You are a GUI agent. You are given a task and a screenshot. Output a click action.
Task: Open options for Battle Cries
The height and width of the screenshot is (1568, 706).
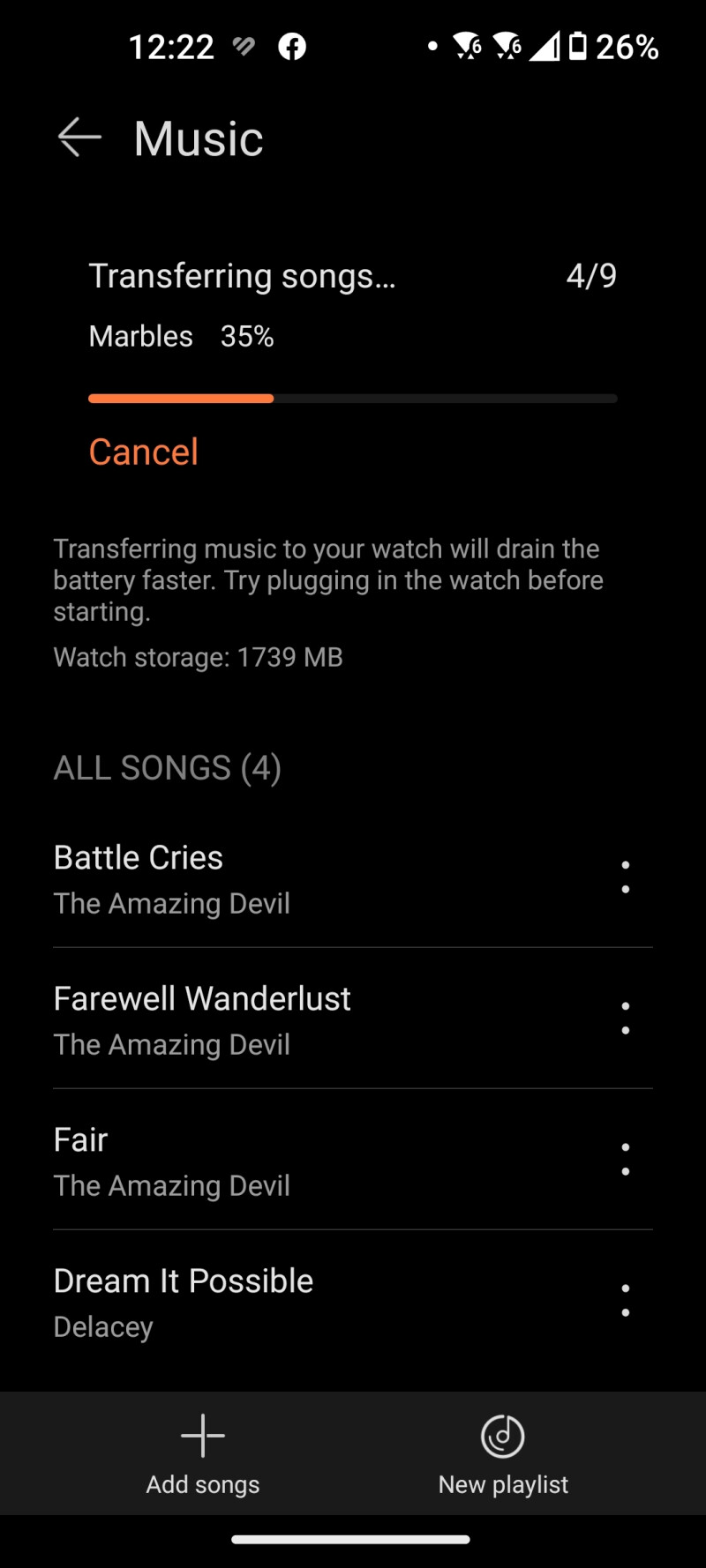click(625, 877)
